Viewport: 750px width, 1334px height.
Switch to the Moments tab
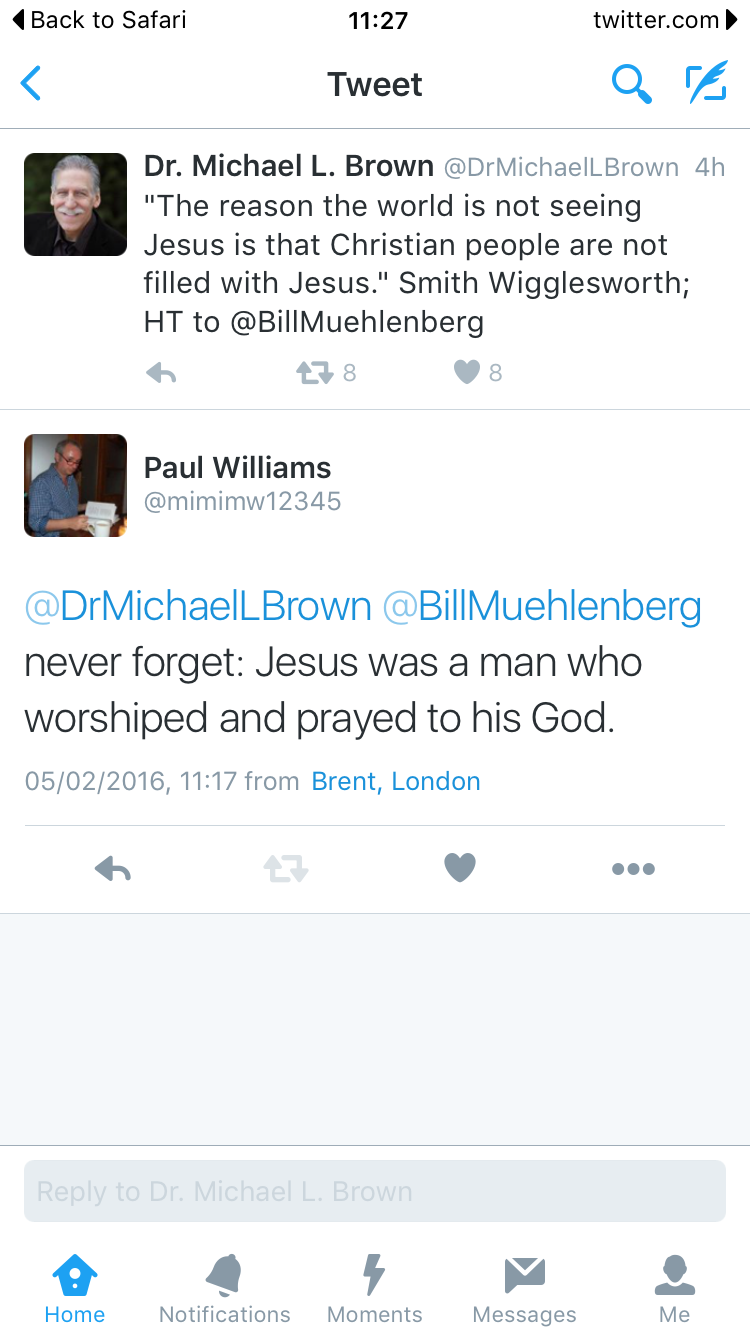pyautogui.click(x=374, y=1289)
